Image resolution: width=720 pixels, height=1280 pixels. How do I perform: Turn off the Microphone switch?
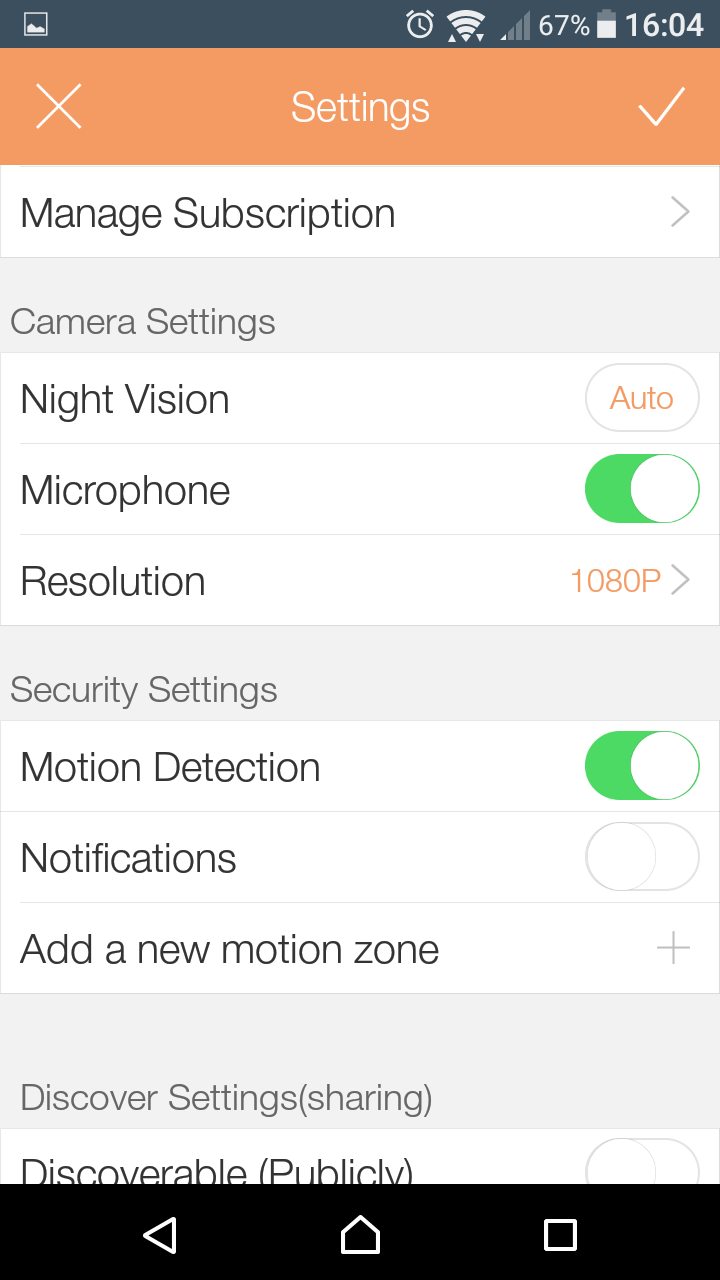642,489
